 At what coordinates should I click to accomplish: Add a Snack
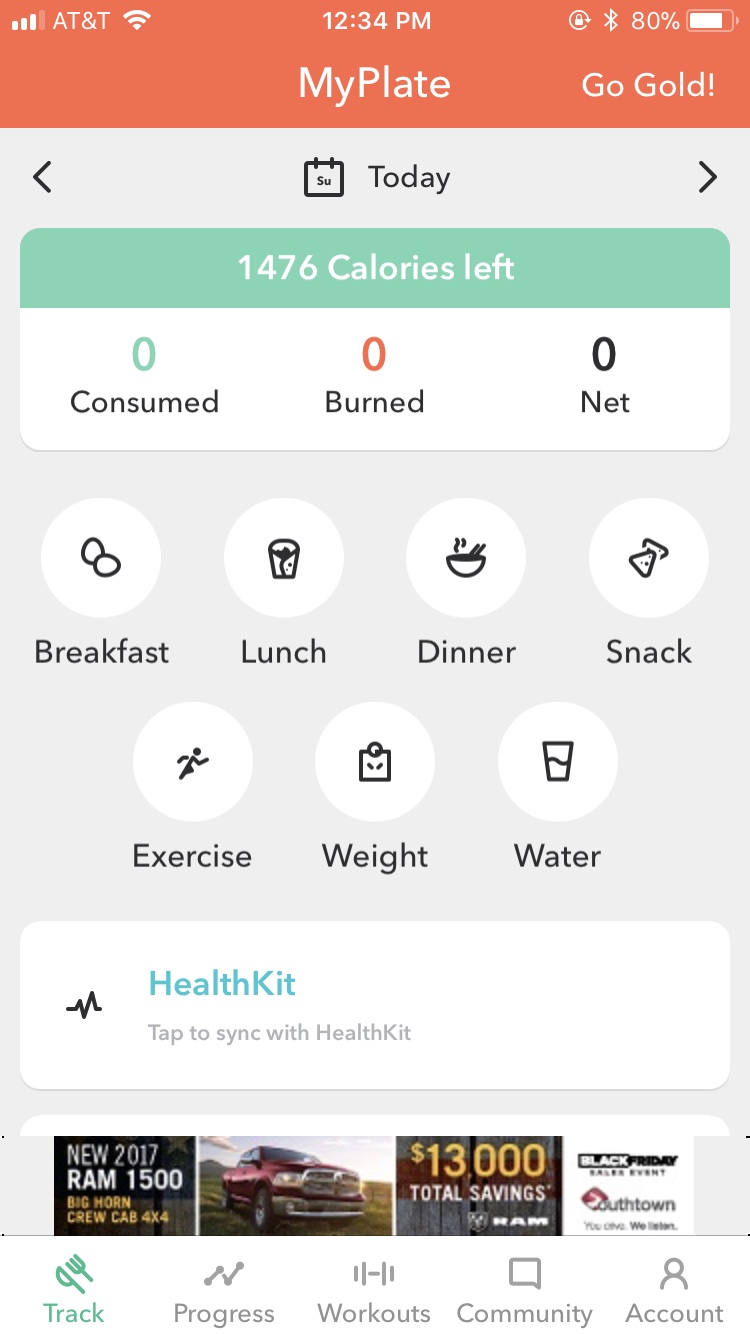649,558
